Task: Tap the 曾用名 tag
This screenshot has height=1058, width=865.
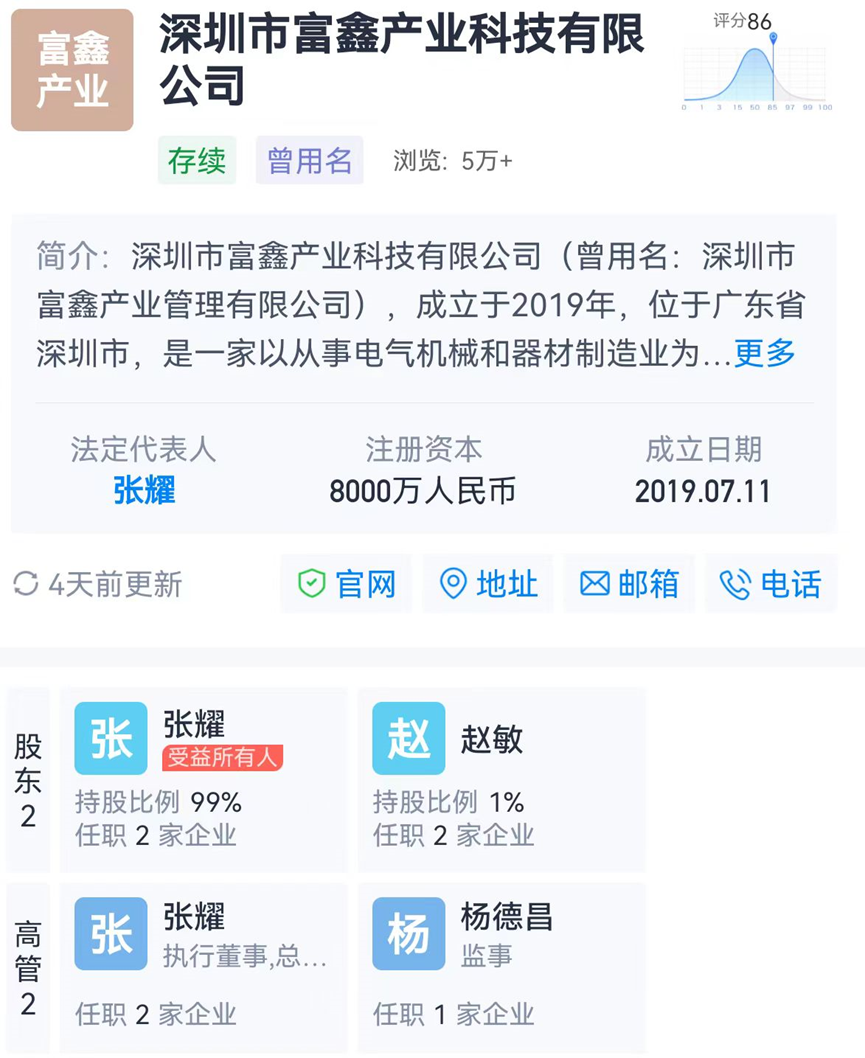Action: click(309, 160)
